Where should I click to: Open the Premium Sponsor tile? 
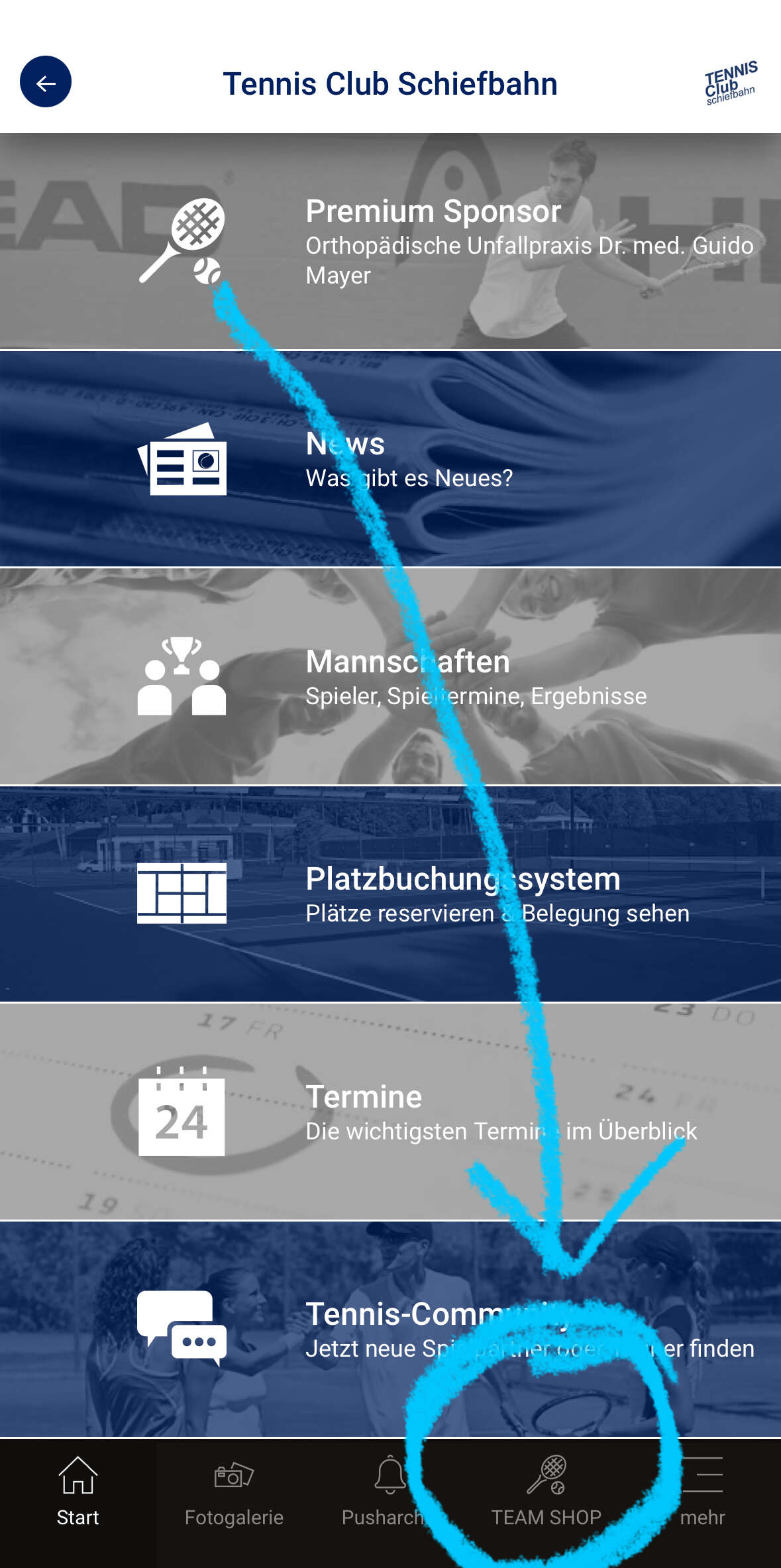[390, 241]
